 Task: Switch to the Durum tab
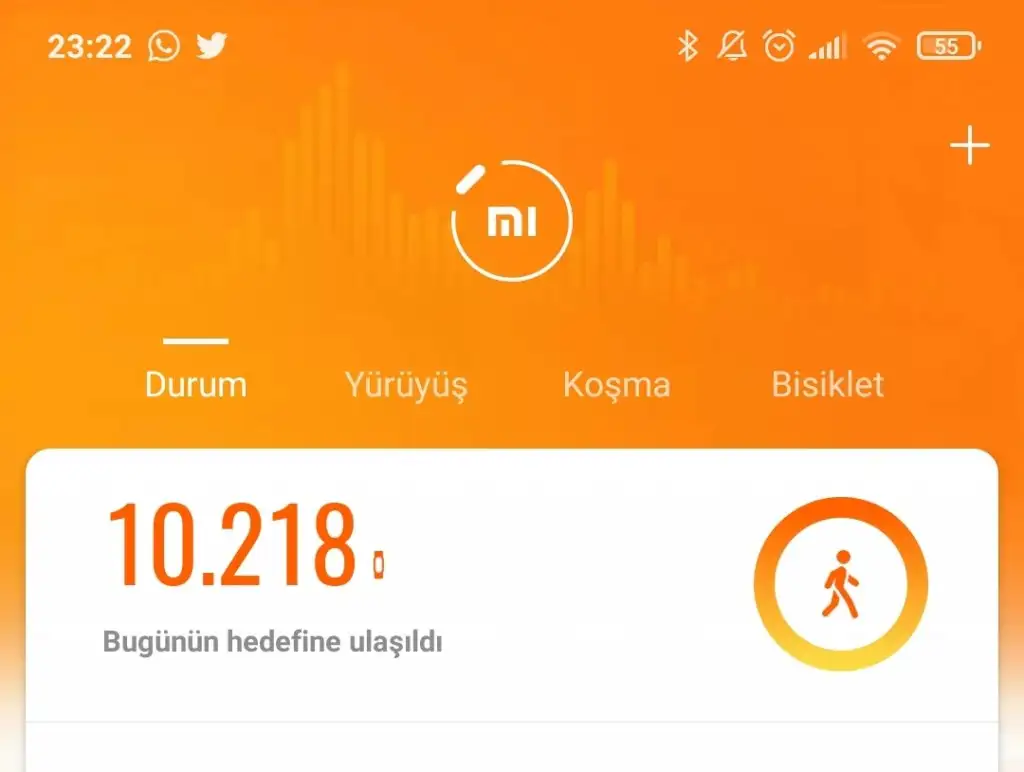(196, 384)
